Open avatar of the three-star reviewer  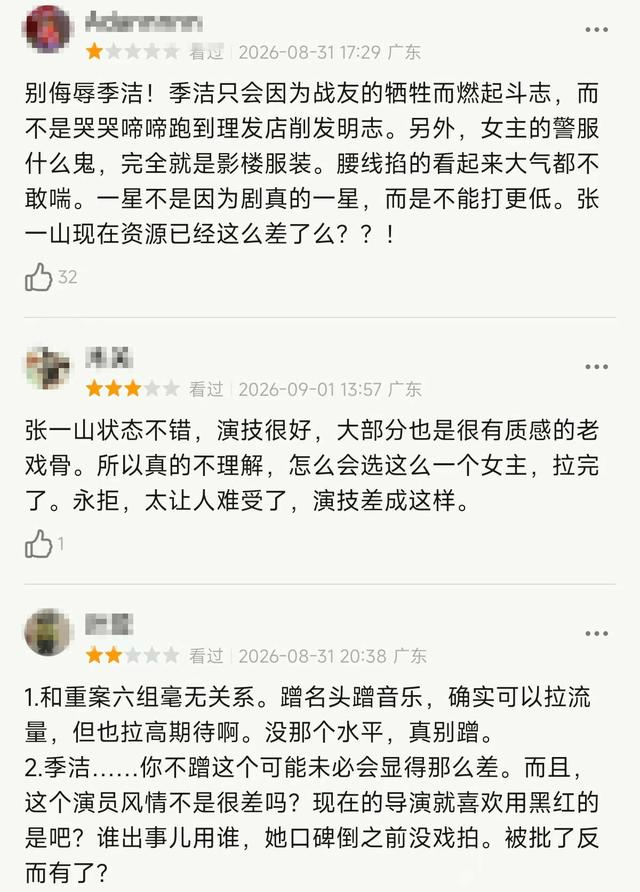click(48, 367)
